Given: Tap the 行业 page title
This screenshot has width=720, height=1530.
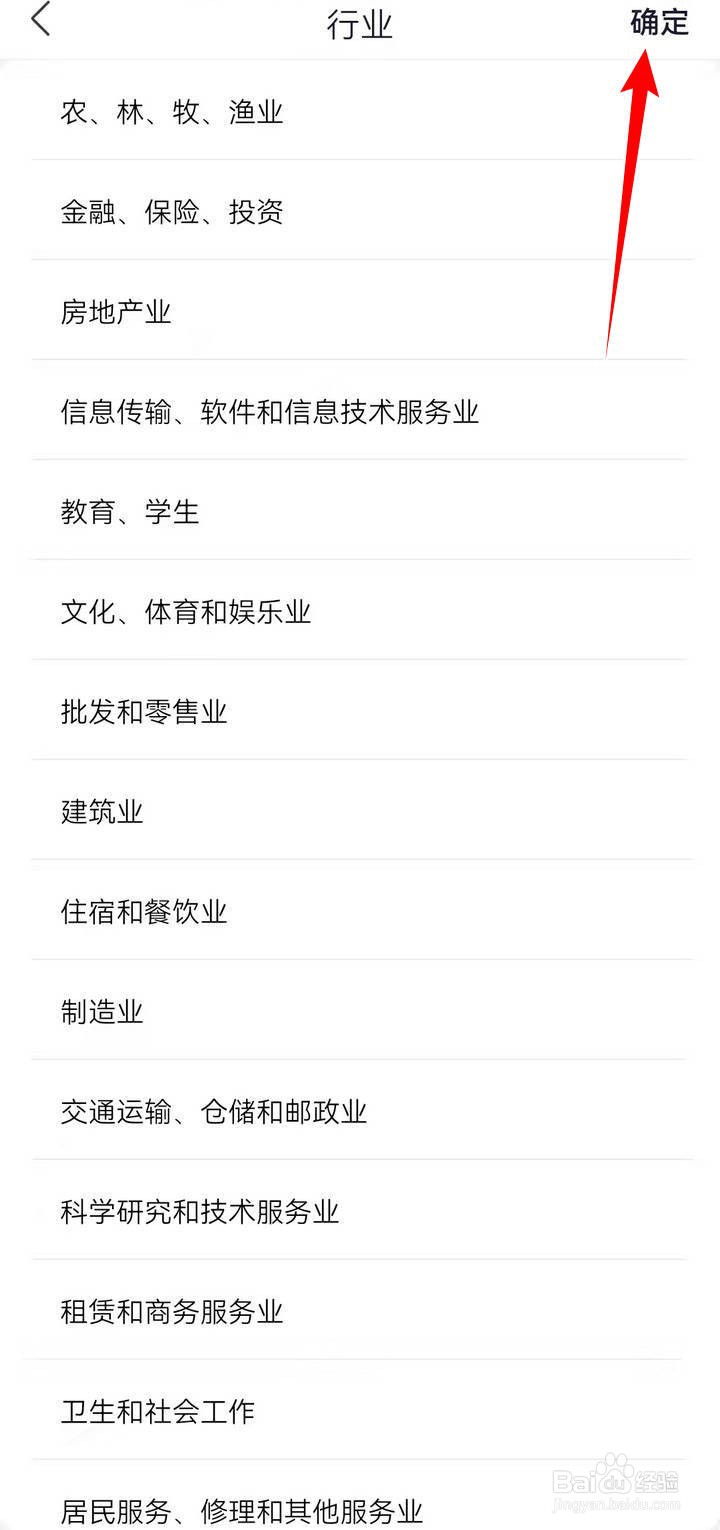Looking at the screenshot, I should (360, 24).
